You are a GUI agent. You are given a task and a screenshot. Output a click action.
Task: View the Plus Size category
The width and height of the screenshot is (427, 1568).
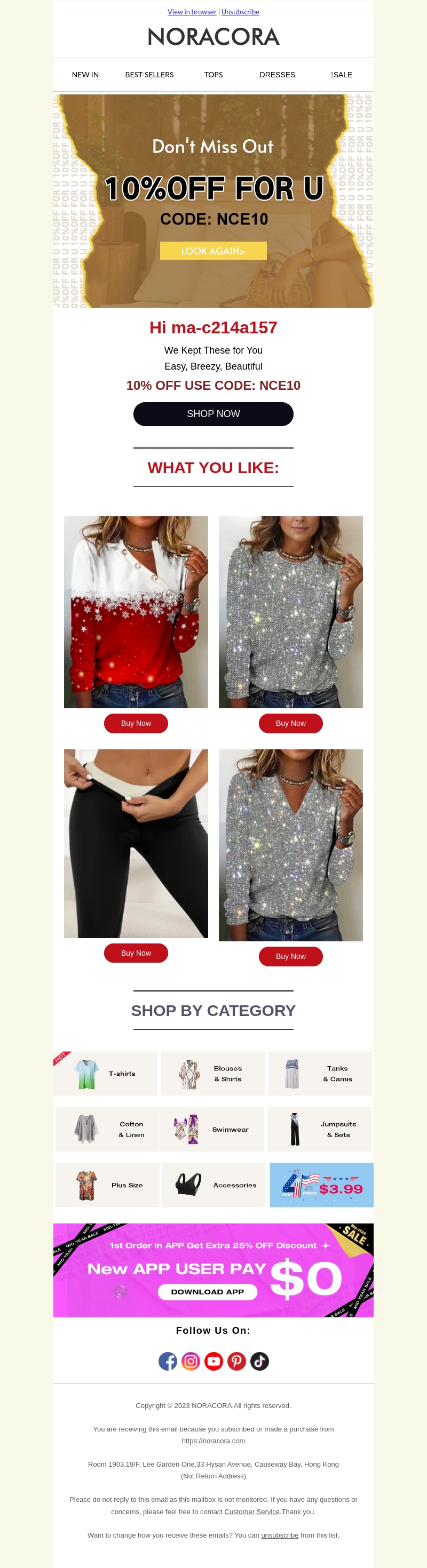108,1185
